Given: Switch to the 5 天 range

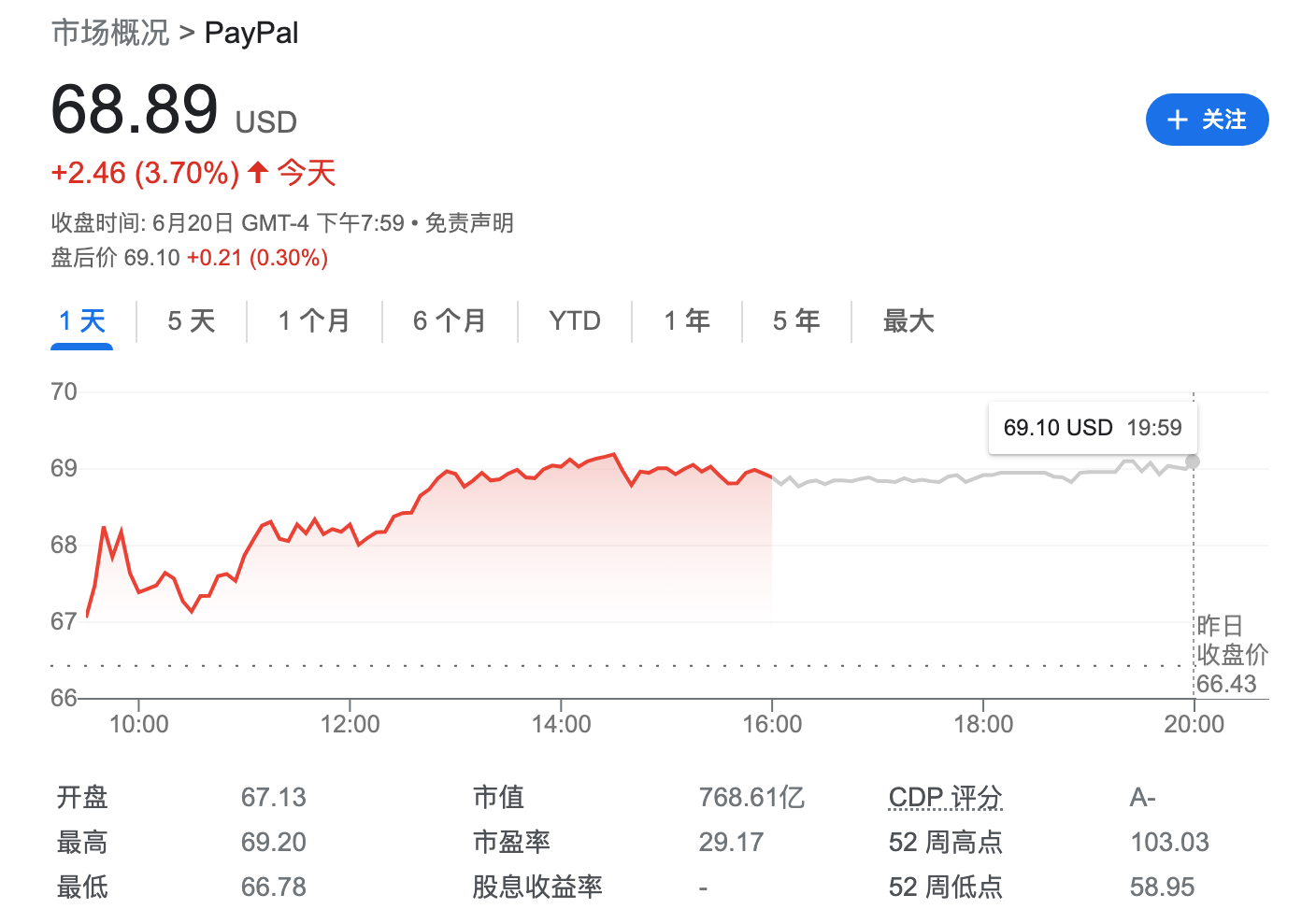Looking at the screenshot, I should [192, 321].
